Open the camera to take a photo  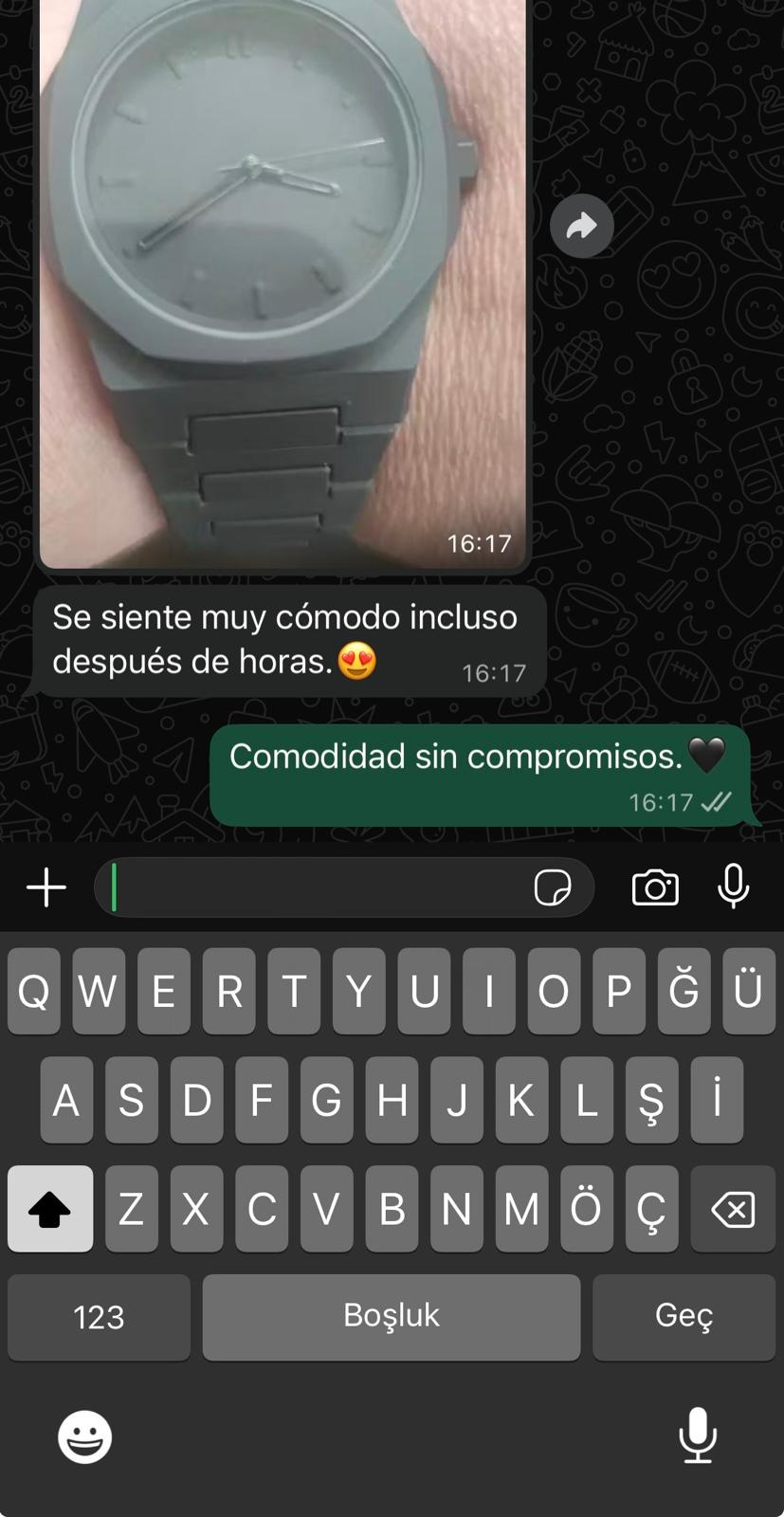pos(655,888)
